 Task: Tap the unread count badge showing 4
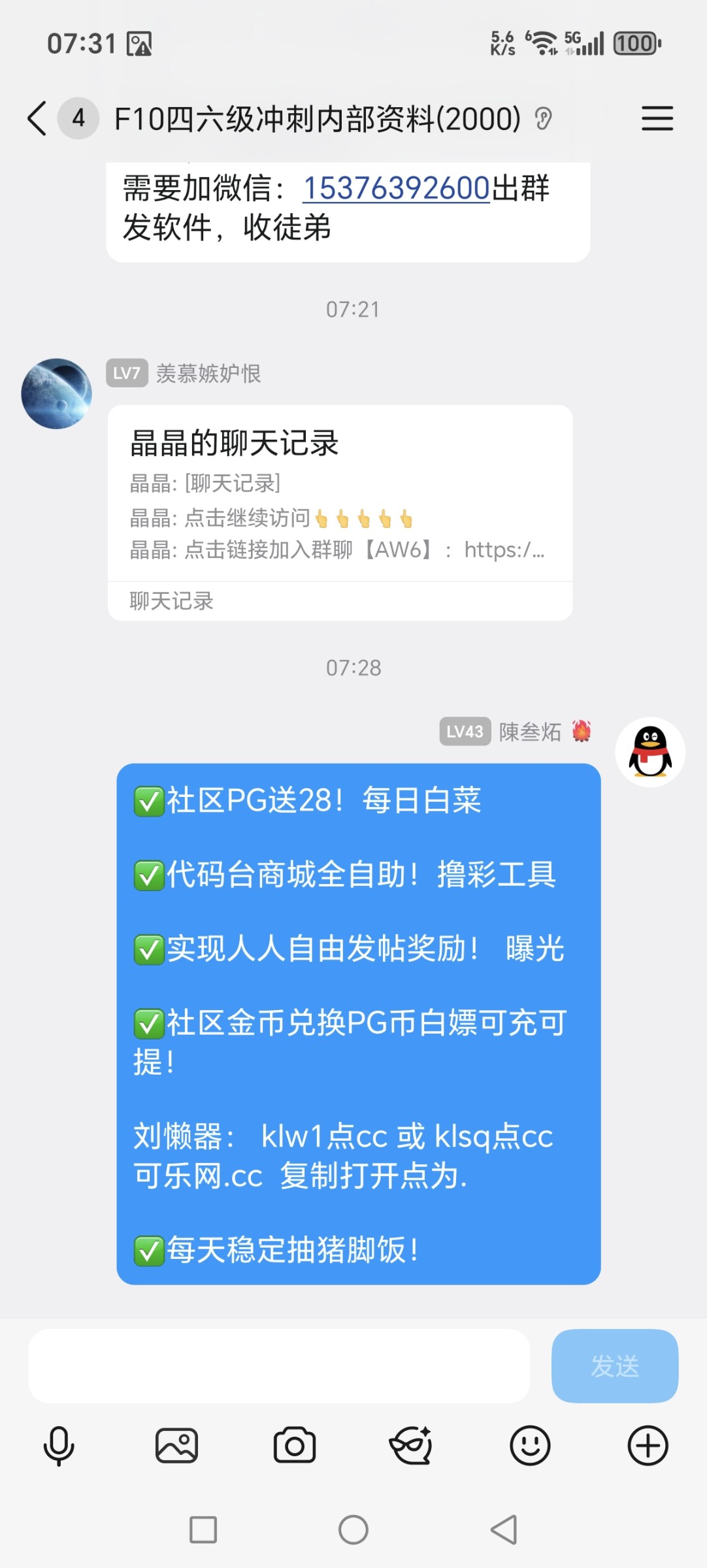[78, 118]
